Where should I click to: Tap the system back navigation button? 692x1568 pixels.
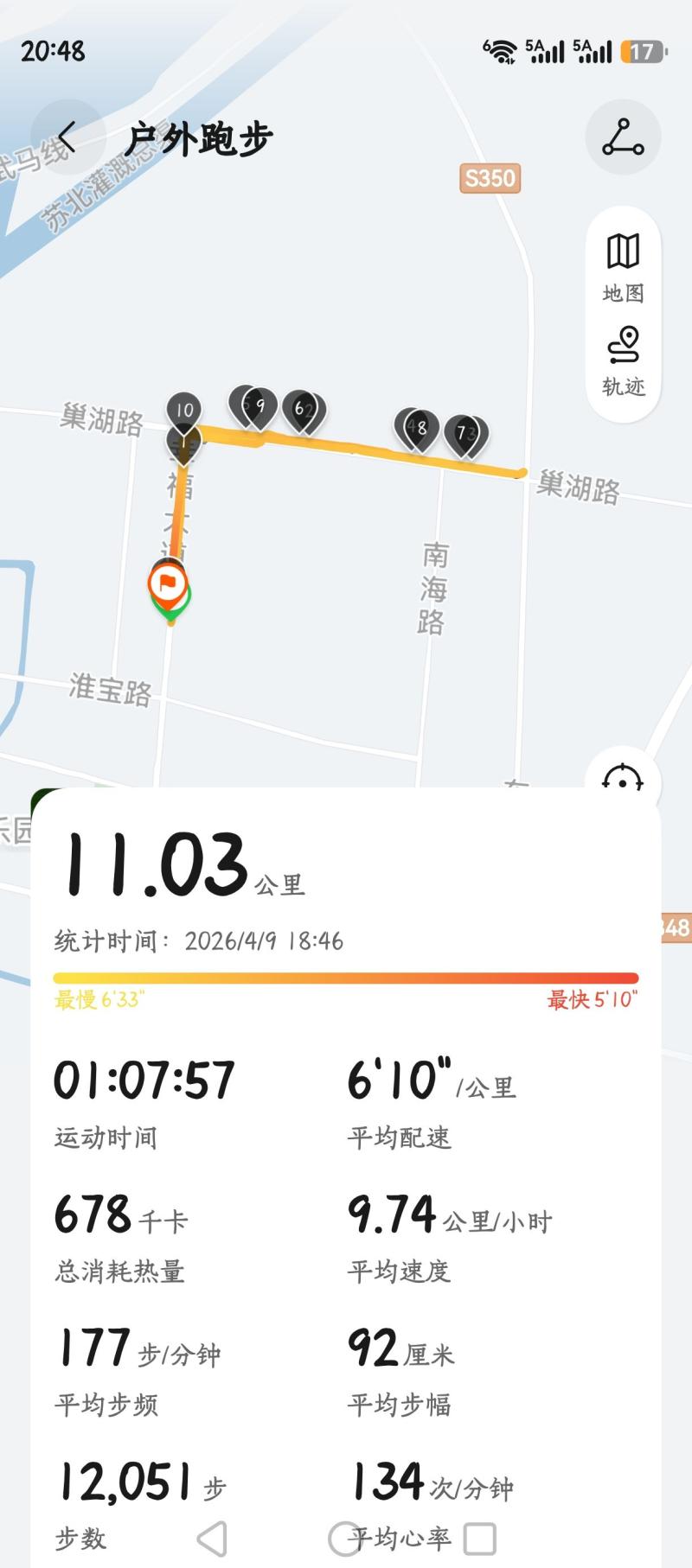213,1539
